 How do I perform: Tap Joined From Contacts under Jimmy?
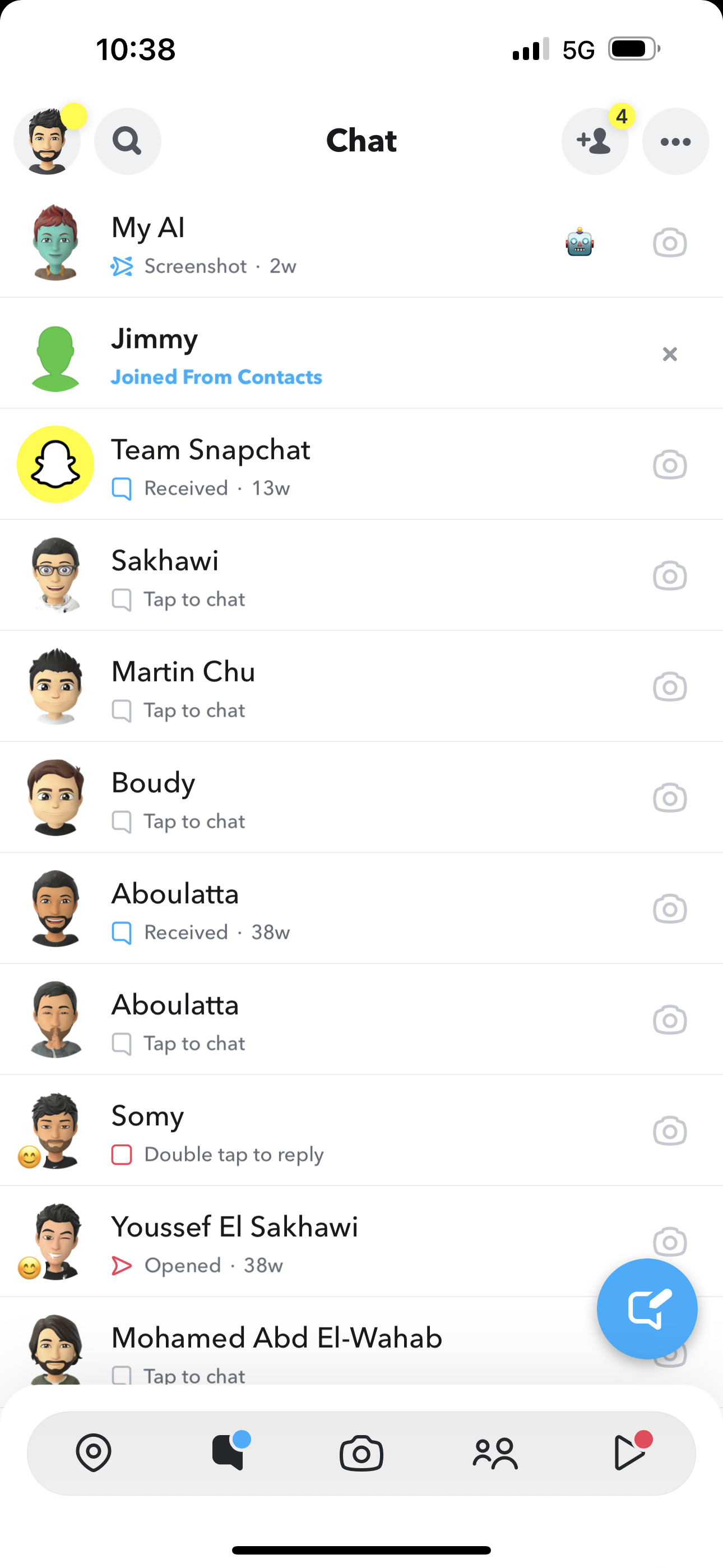point(217,377)
